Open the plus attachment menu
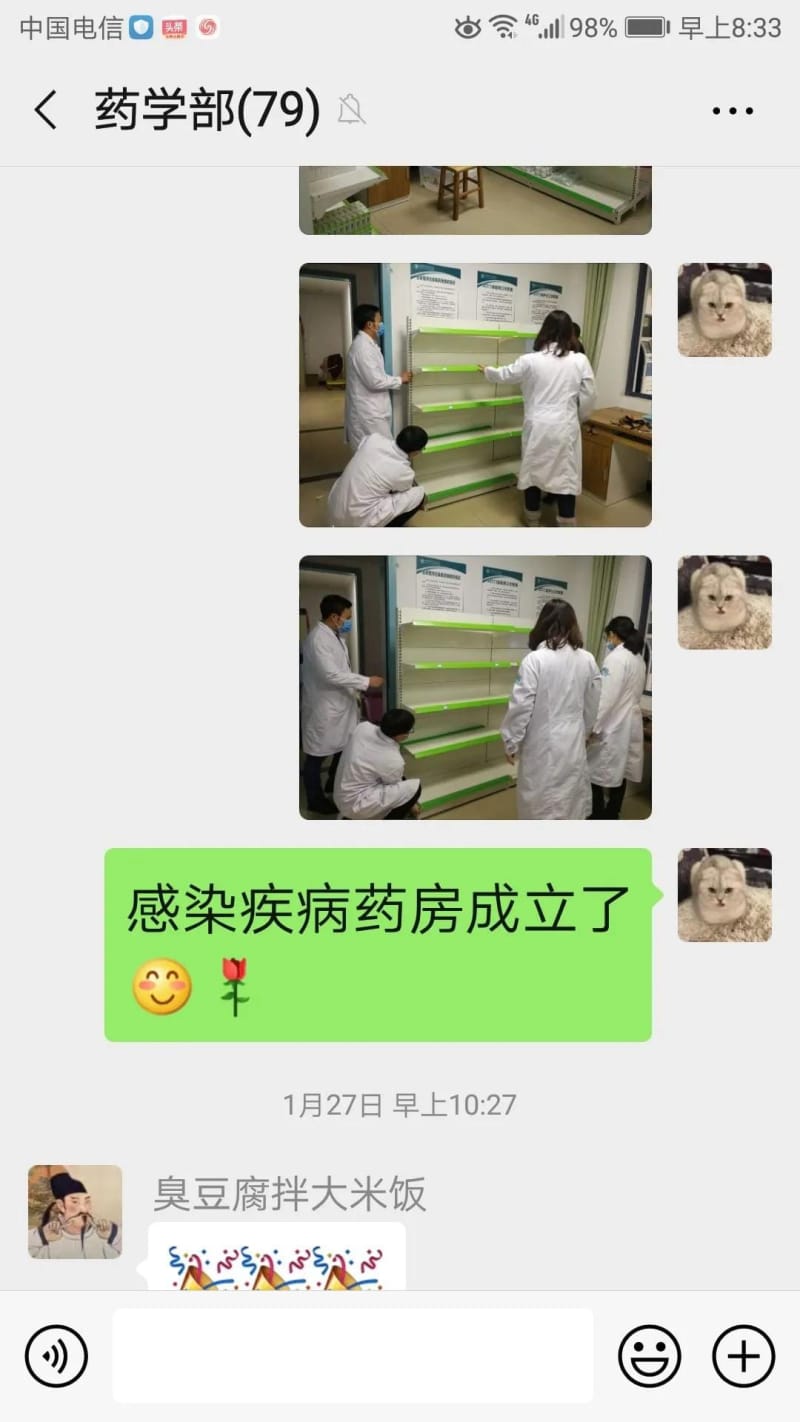The image size is (800, 1422). click(743, 1356)
